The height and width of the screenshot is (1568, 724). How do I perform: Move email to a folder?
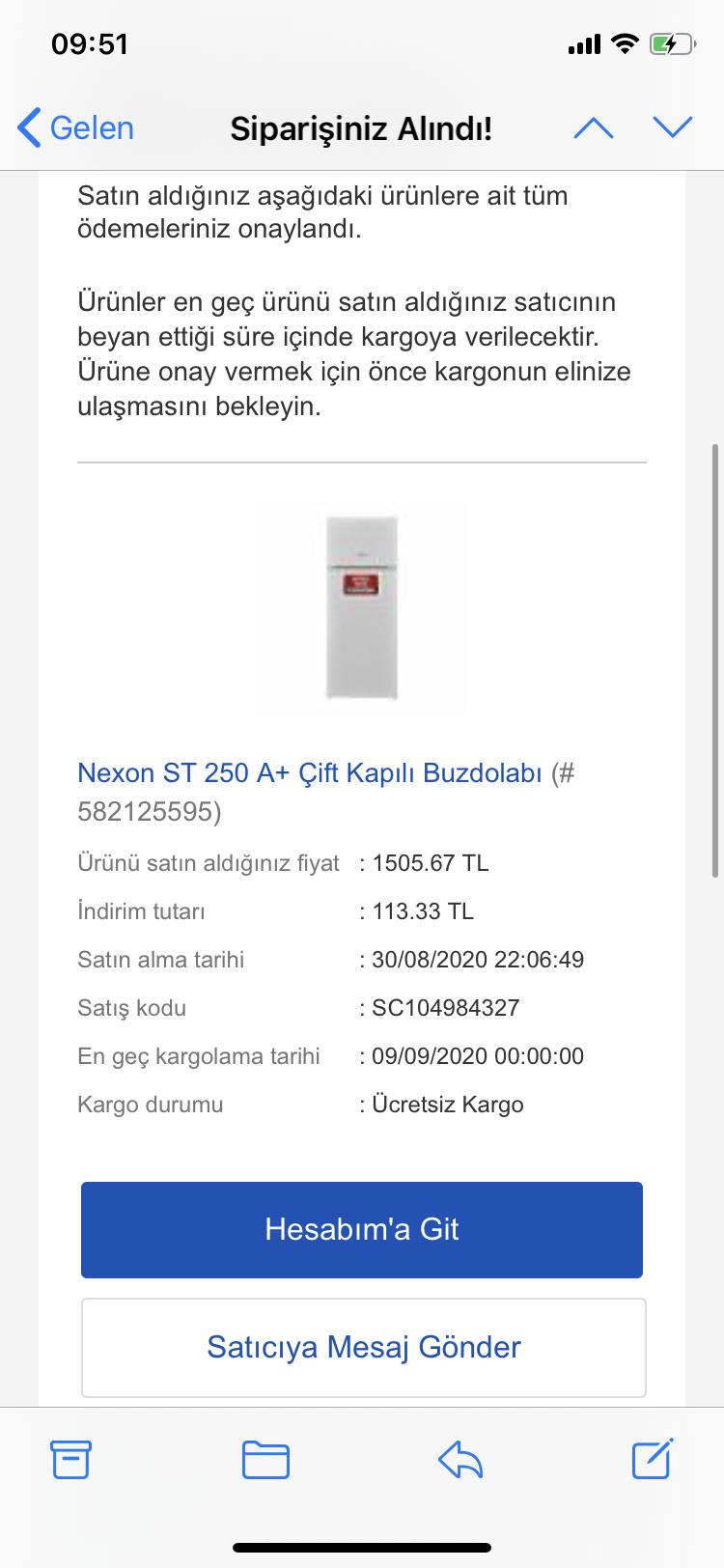265,1460
